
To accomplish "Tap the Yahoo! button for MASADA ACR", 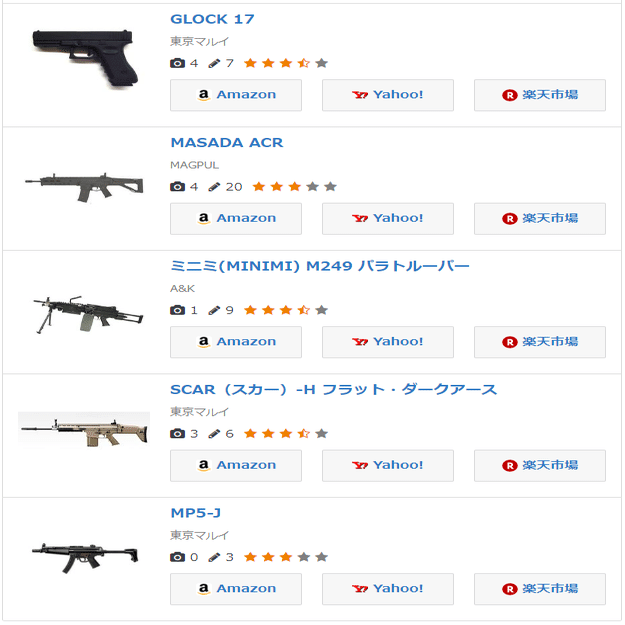I will pyautogui.click(x=387, y=218).
